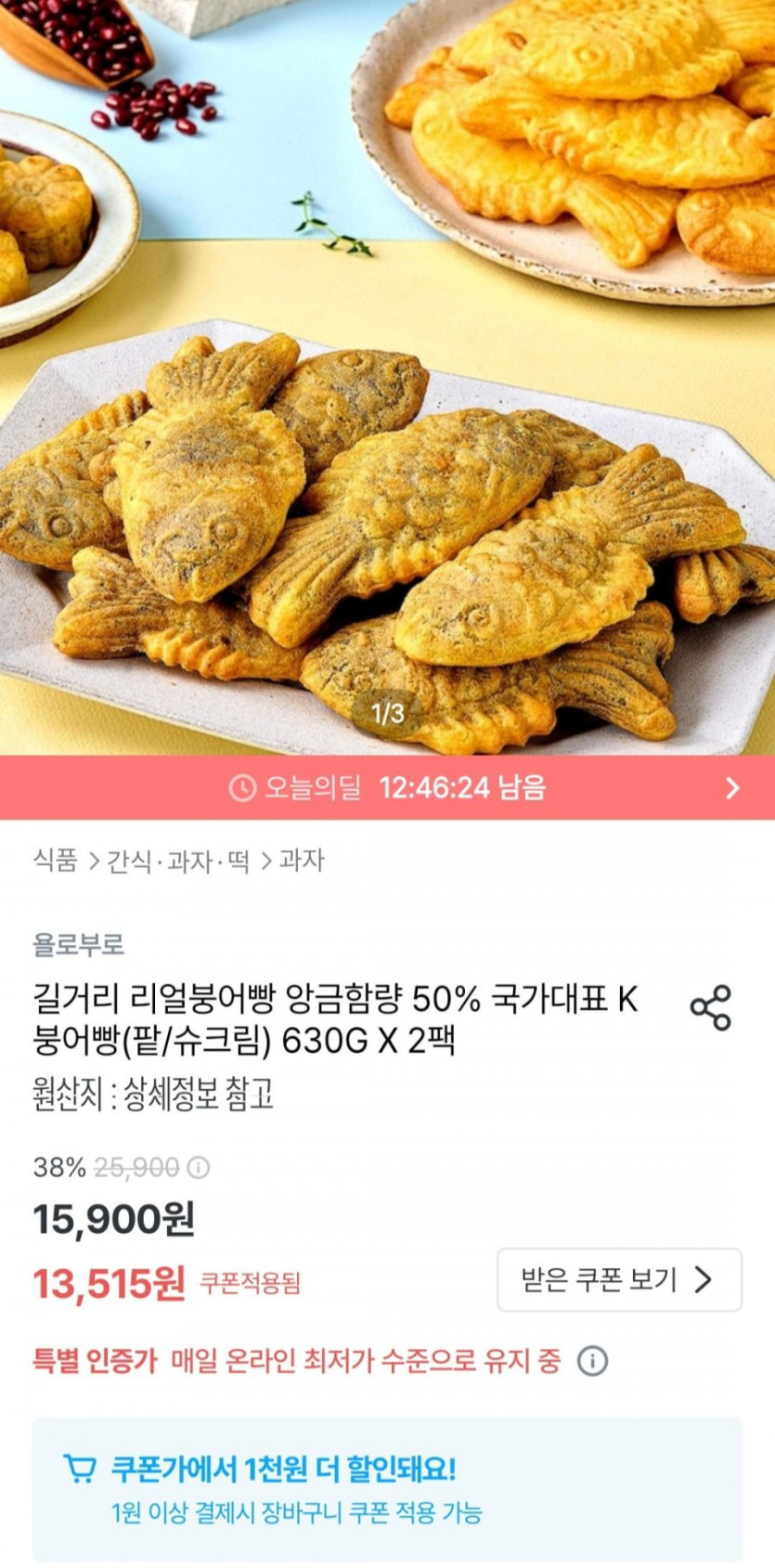Show info about the 25,900 original price

pyautogui.click(x=199, y=1167)
